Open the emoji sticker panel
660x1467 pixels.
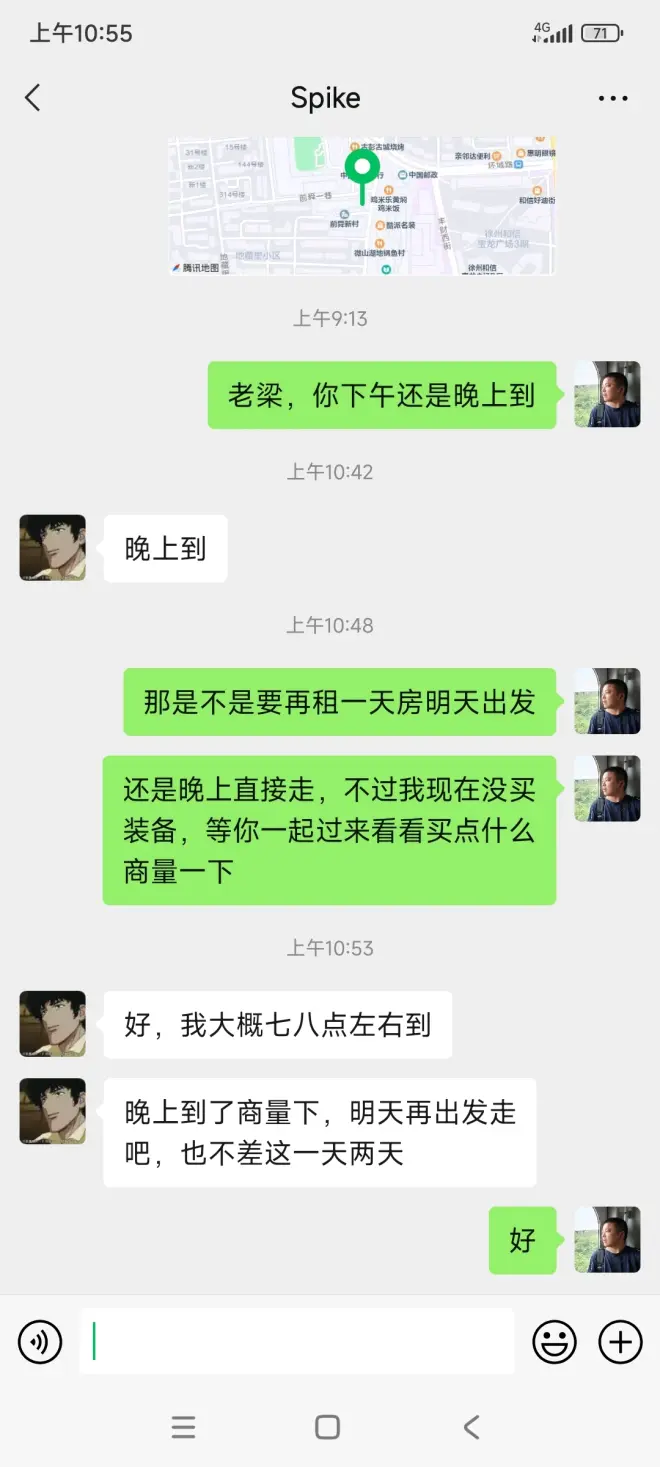(x=554, y=1341)
